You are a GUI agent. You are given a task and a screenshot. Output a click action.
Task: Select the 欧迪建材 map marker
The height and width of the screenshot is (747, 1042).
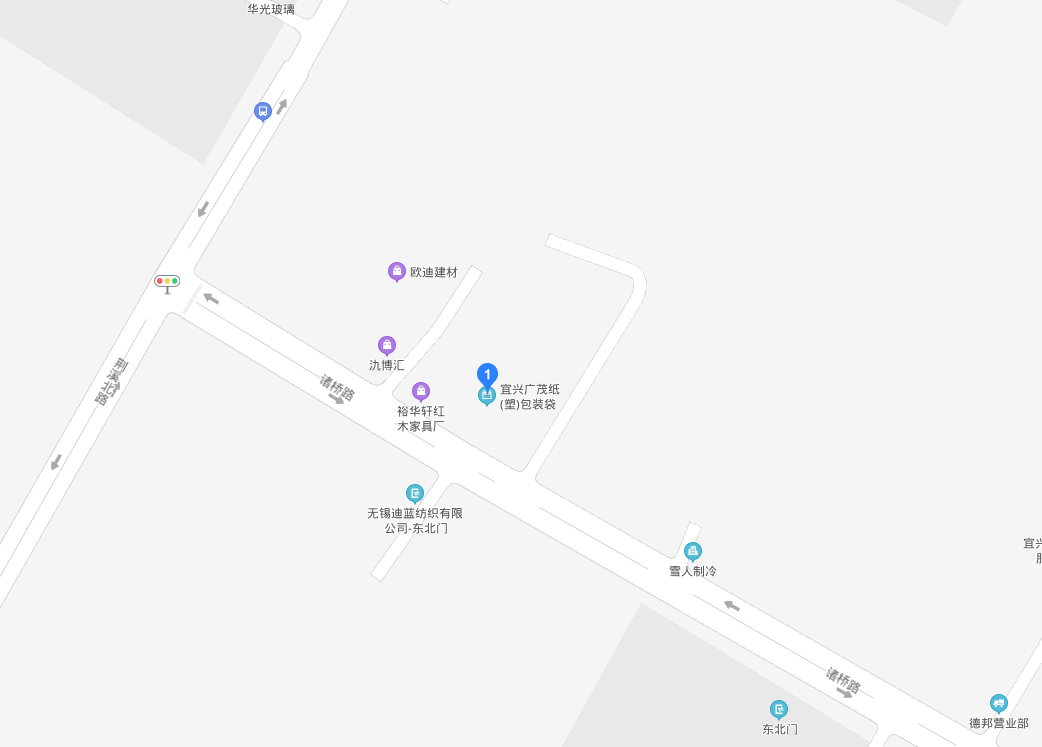[396, 271]
